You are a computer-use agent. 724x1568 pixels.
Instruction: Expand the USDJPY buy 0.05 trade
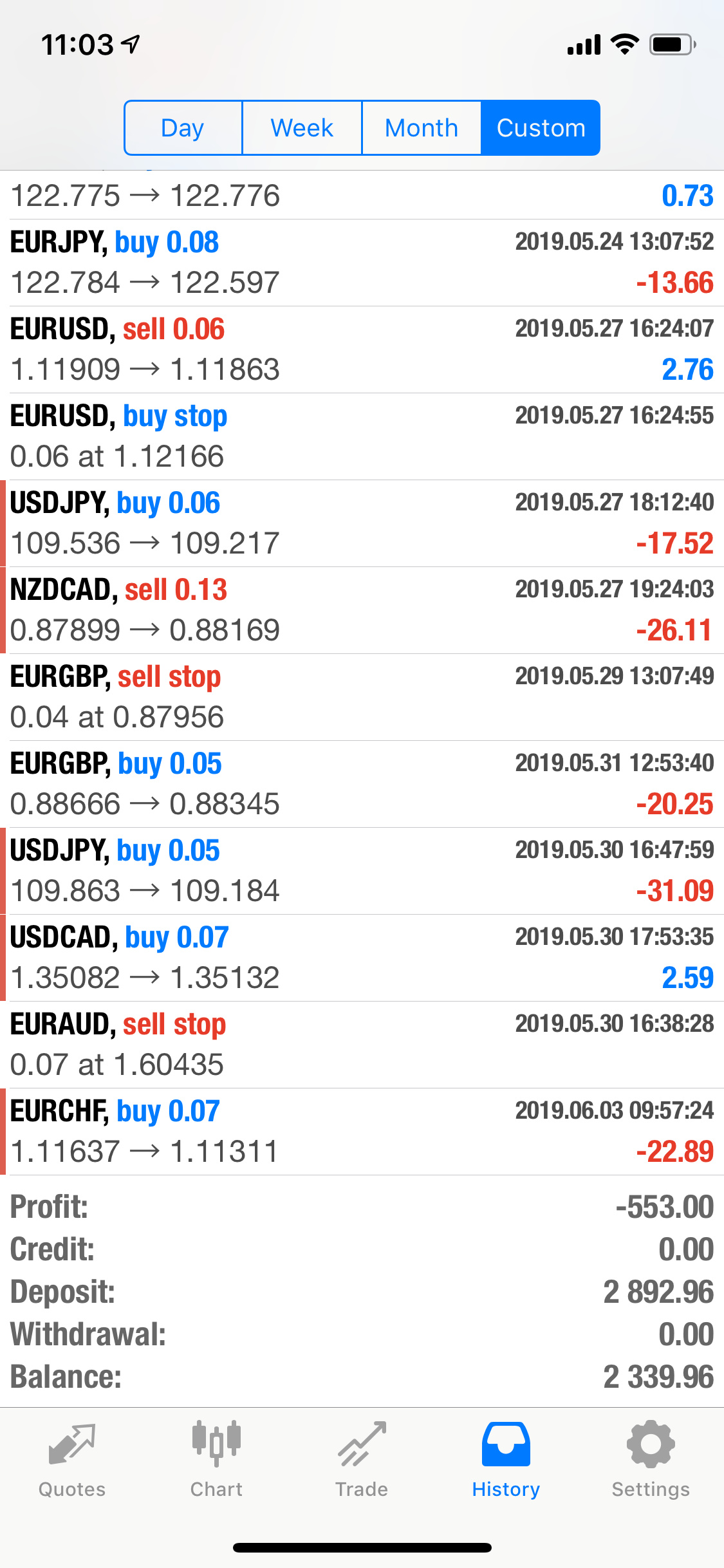(x=362, y=871)
